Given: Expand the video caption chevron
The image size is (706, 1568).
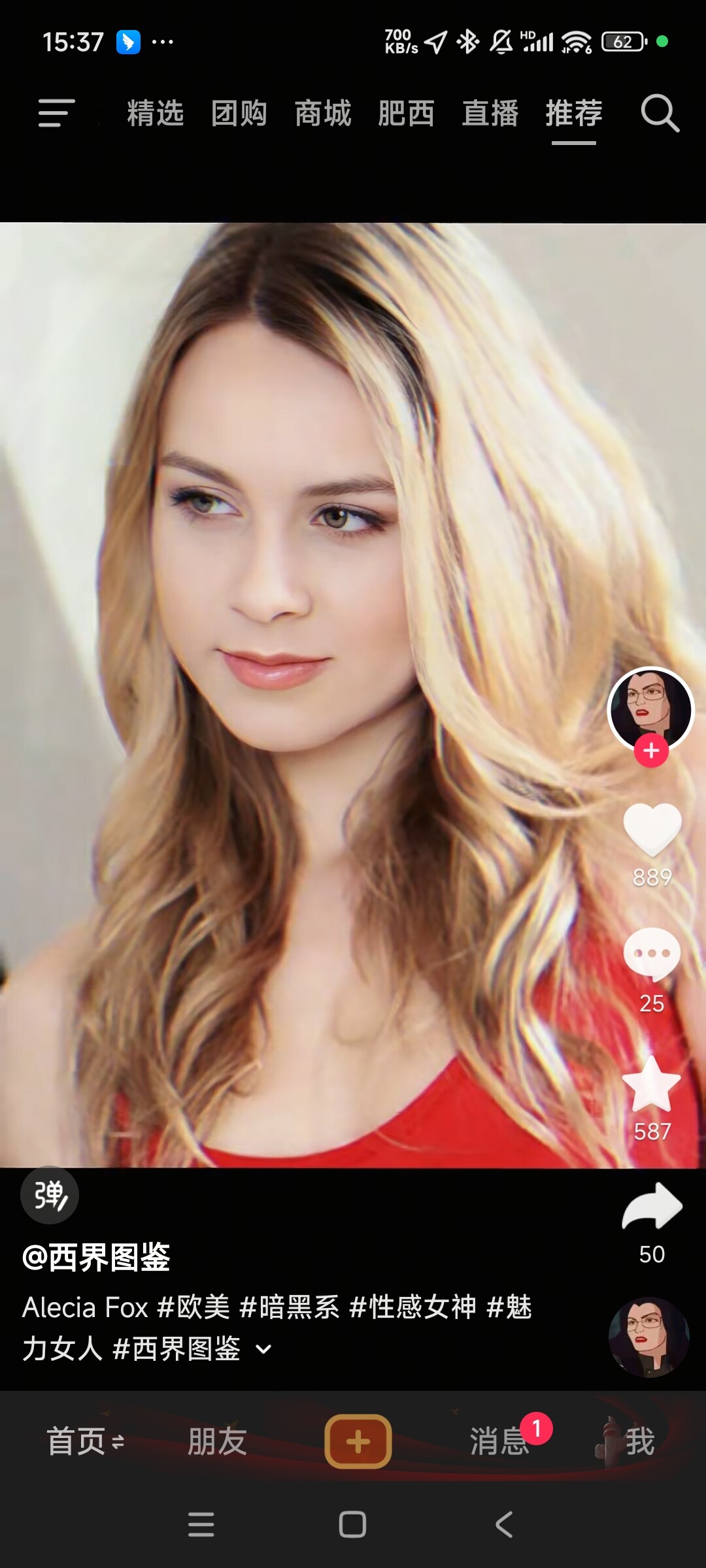Looking at the screenshot, I should 263,1349.
